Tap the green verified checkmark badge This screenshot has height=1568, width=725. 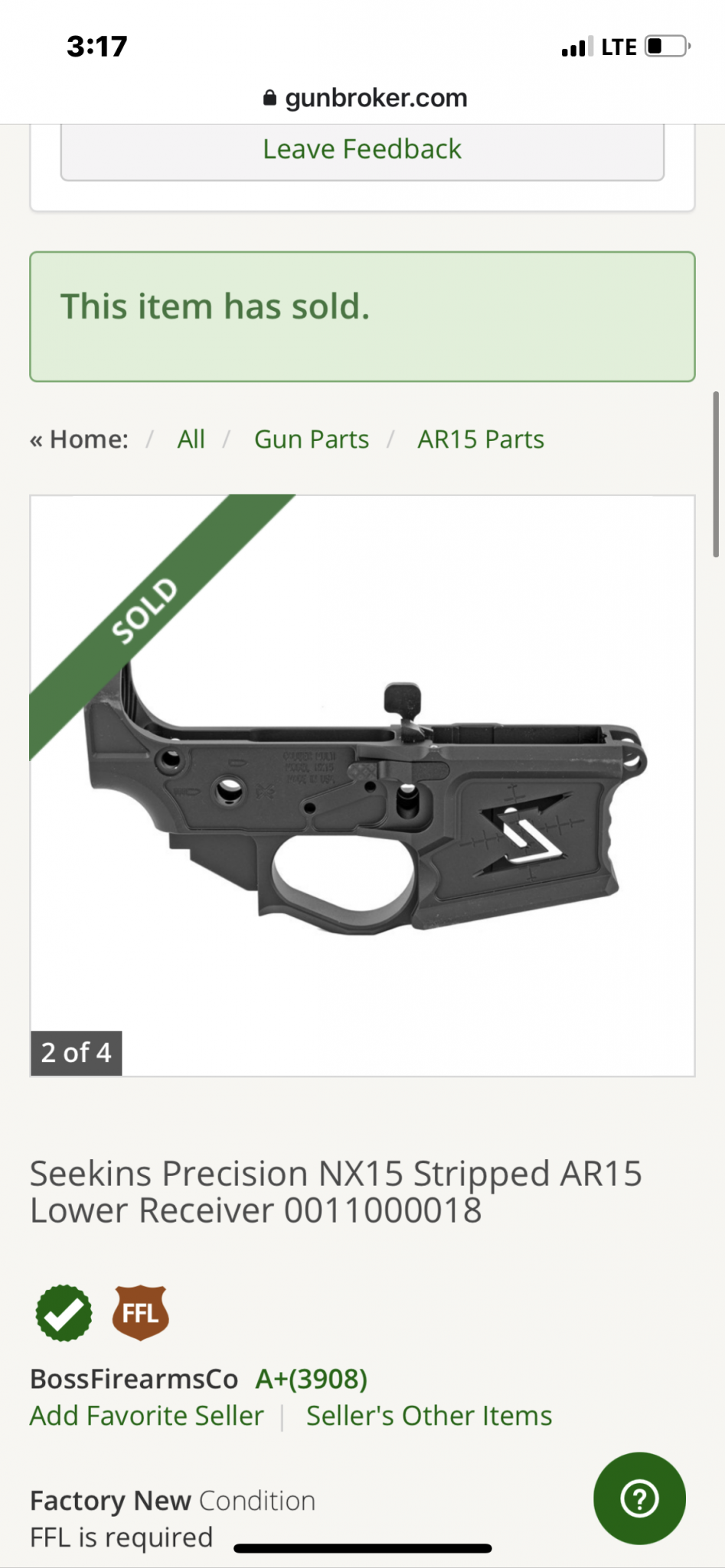pyautogui.click(x=64, y=1313)
